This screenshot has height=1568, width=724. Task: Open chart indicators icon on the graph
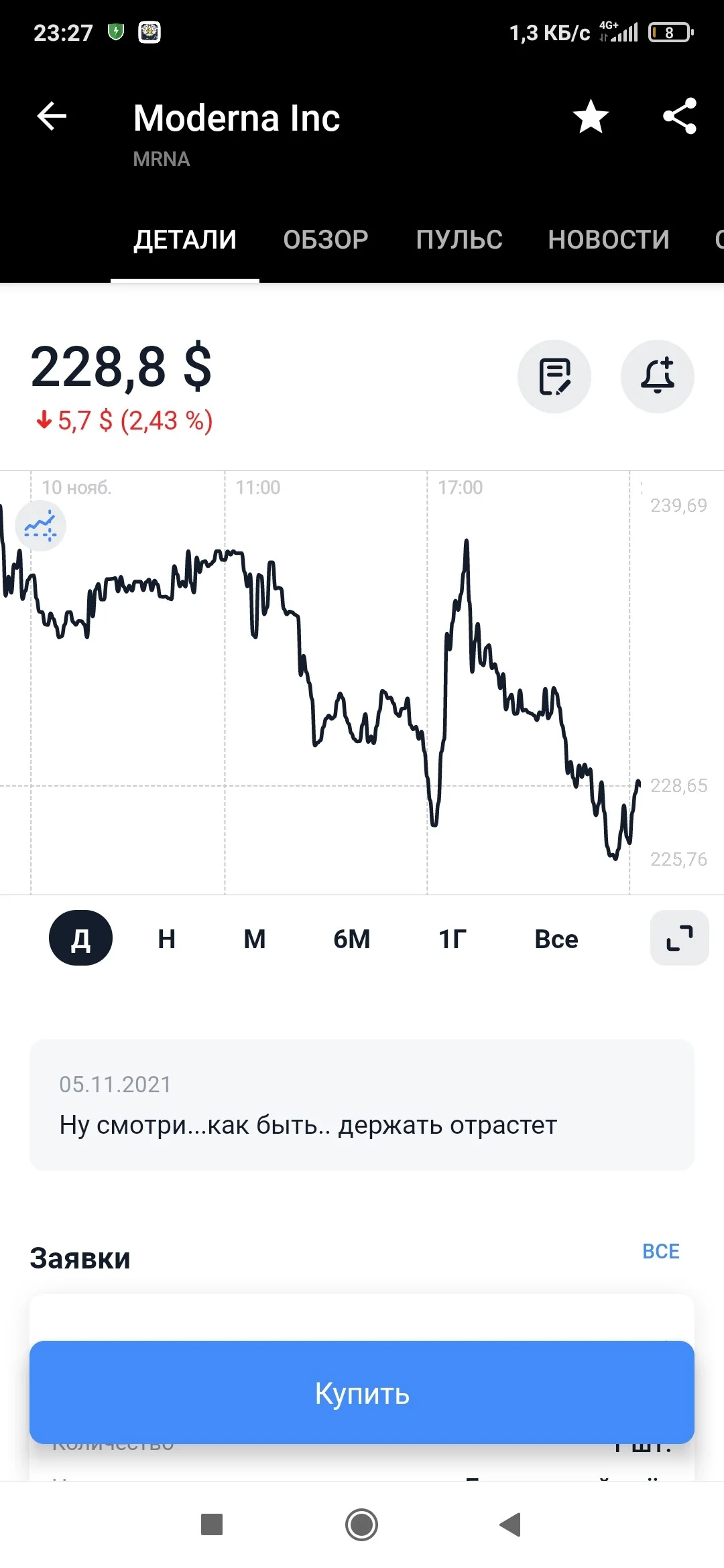40,526
